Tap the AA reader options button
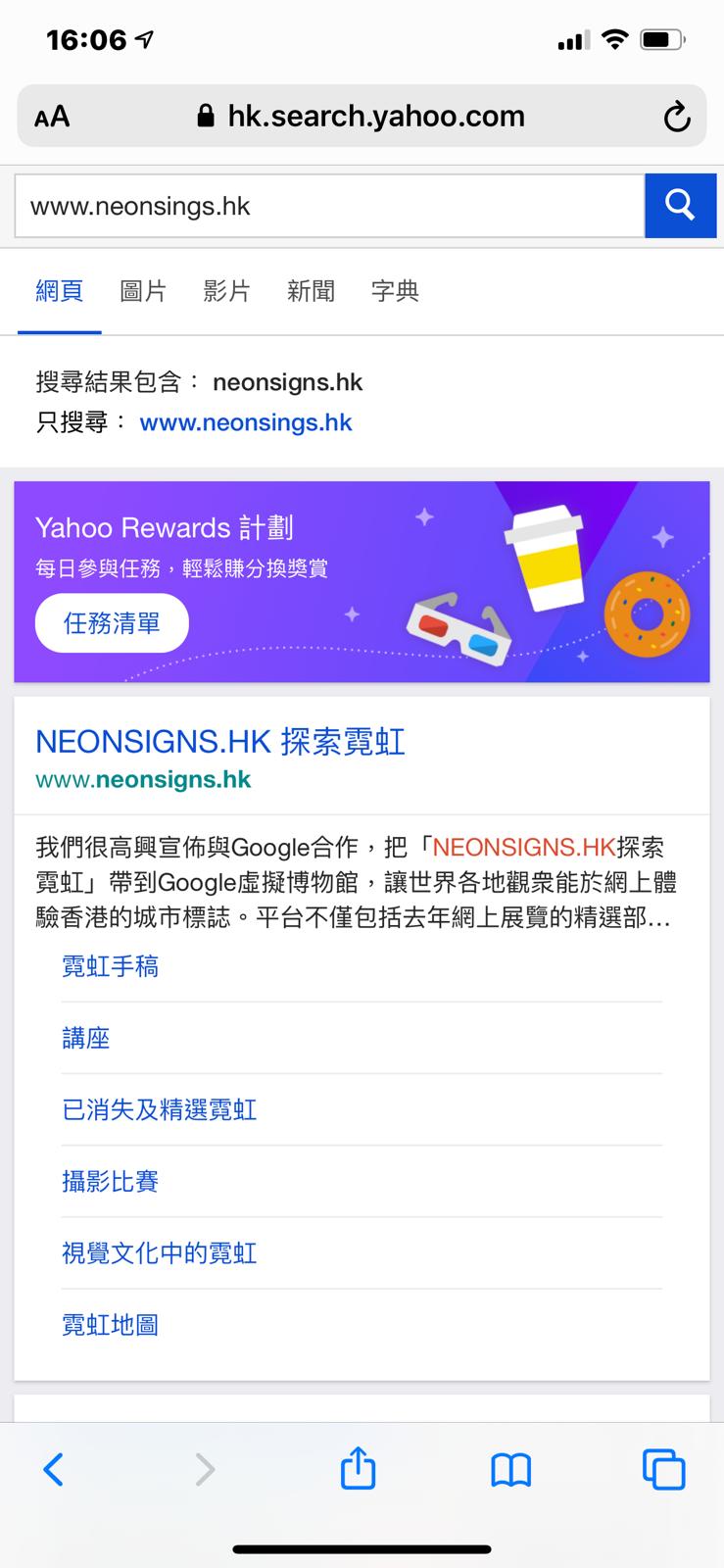The image size is (724, 1568). [x=52, y=117]
